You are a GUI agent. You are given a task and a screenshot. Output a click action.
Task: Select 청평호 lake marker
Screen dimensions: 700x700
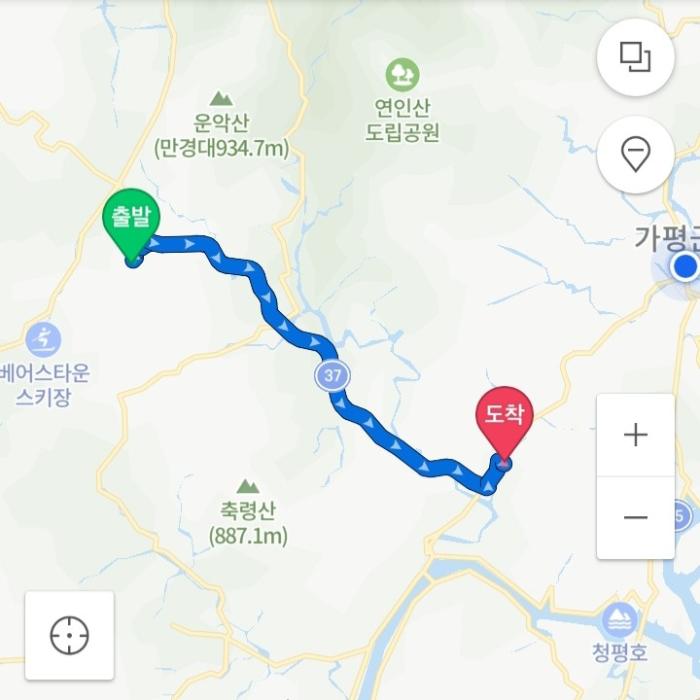click(x=620, y=620)
